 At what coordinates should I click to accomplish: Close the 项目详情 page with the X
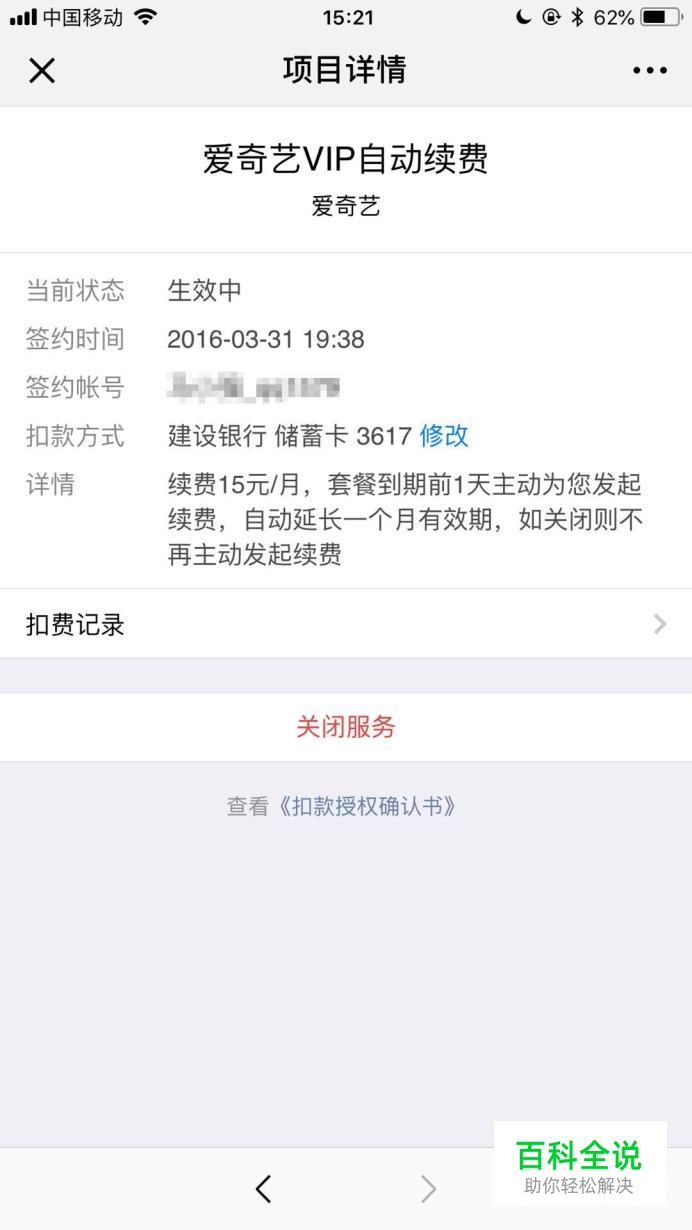42,70
